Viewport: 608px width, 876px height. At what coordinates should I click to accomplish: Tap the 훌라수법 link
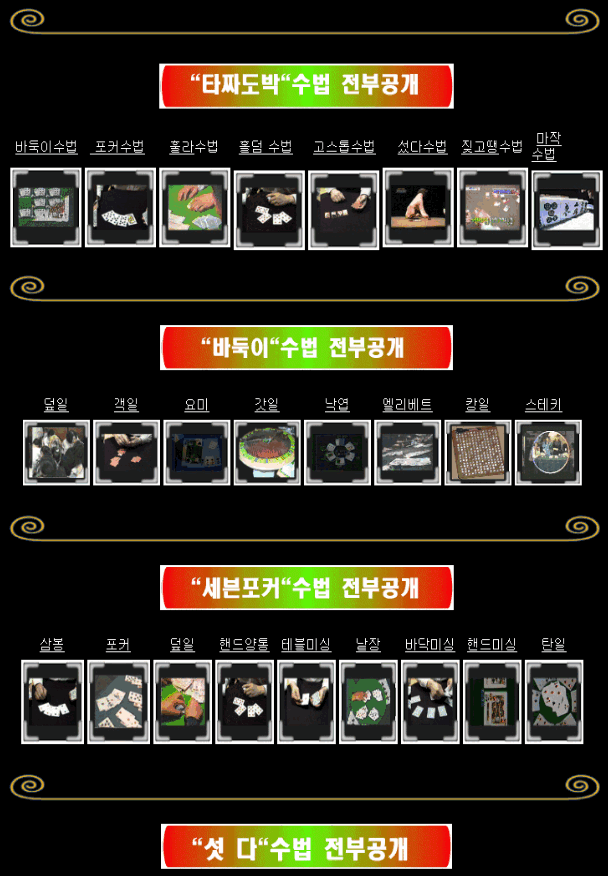pyautogui.click(x=193, y=148)
